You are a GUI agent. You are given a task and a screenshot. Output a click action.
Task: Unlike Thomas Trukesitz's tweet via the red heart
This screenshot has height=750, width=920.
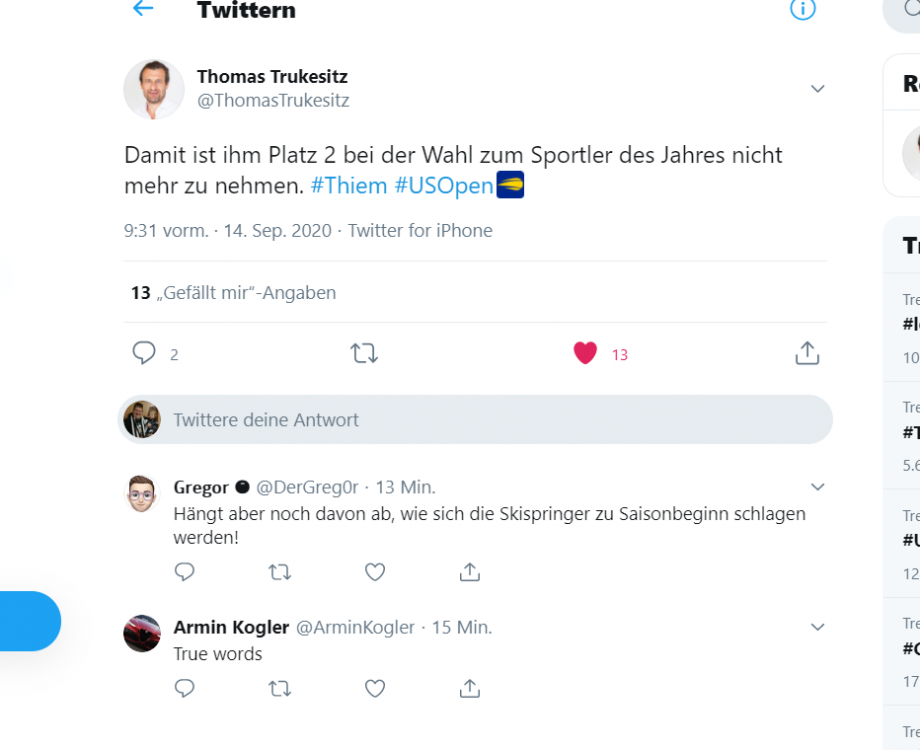[x=585, y=353]
